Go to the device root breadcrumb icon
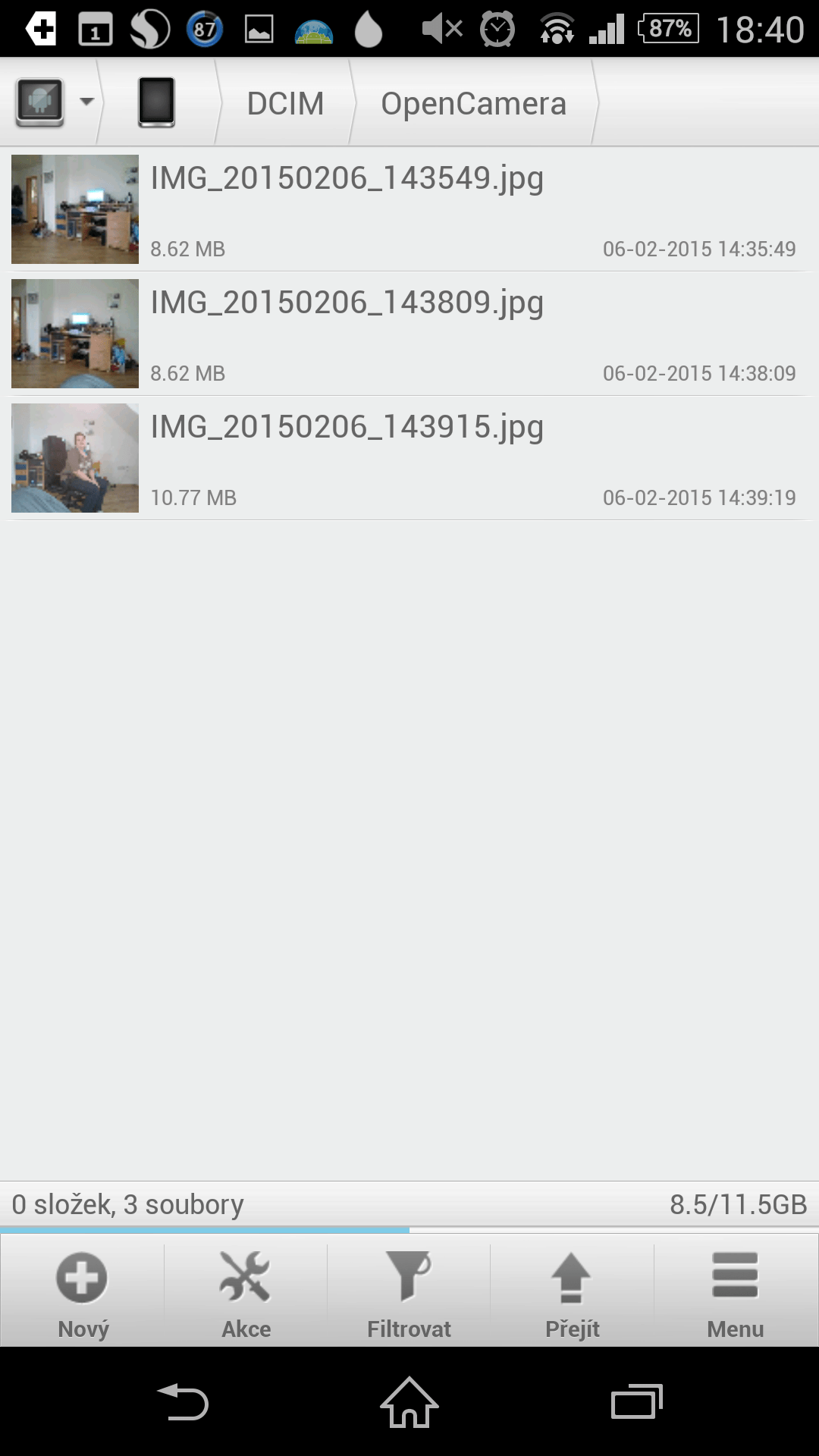 [x=157, y=102]
